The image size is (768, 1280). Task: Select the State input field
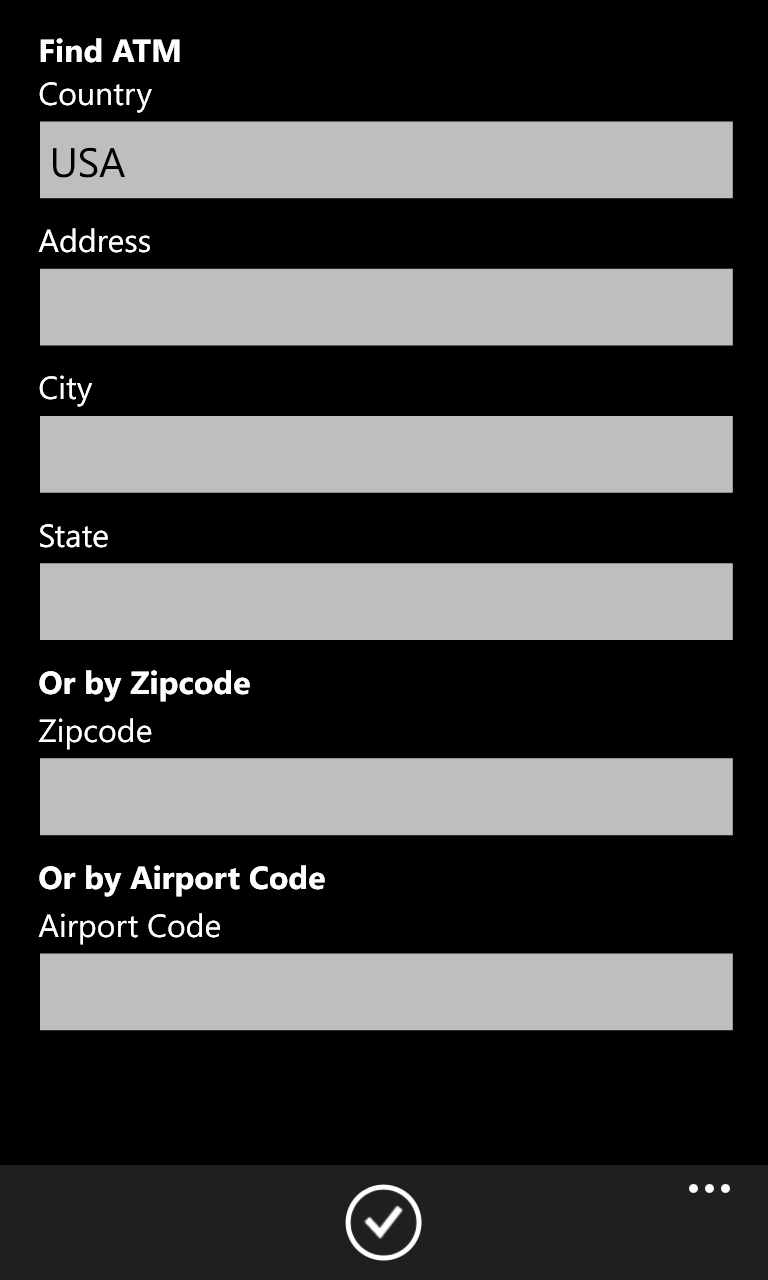(x=385, y=601)
